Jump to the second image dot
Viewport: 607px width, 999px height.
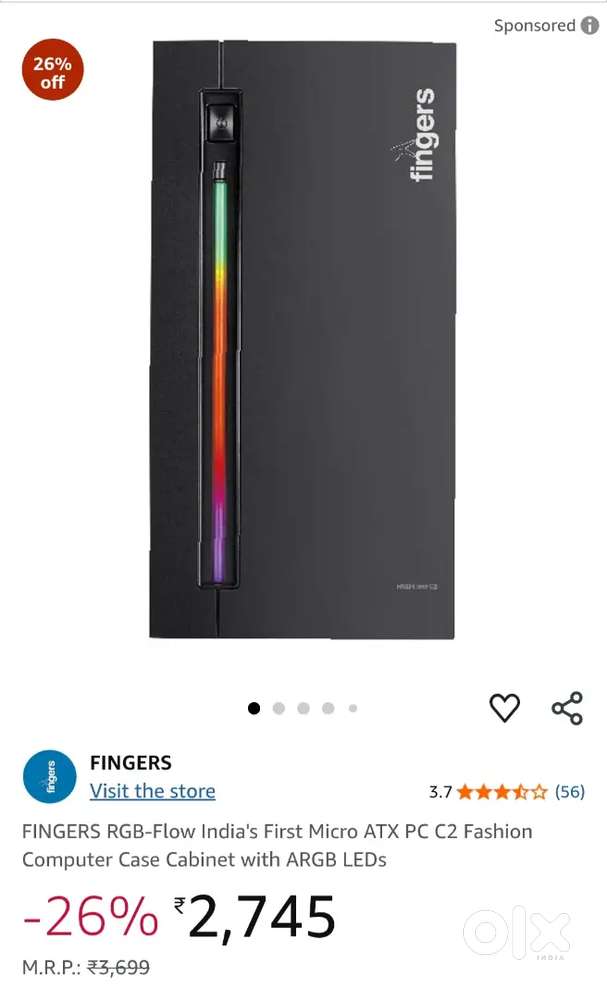point(279,708)
